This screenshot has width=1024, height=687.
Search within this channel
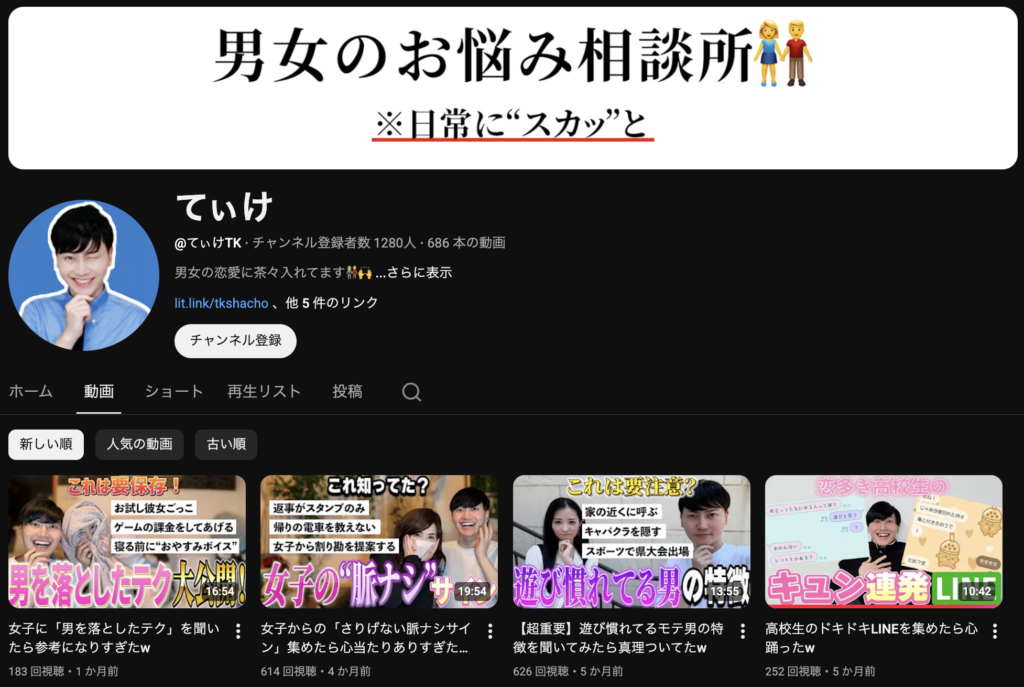coord(411,392)
